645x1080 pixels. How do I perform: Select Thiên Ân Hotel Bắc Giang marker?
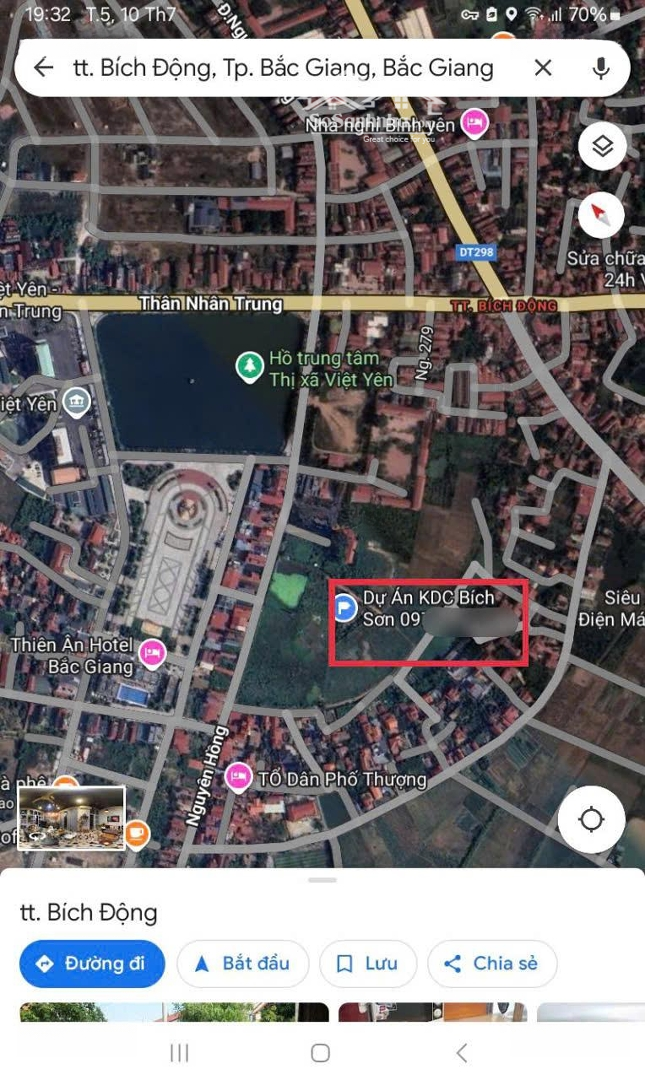pos(152,655)
